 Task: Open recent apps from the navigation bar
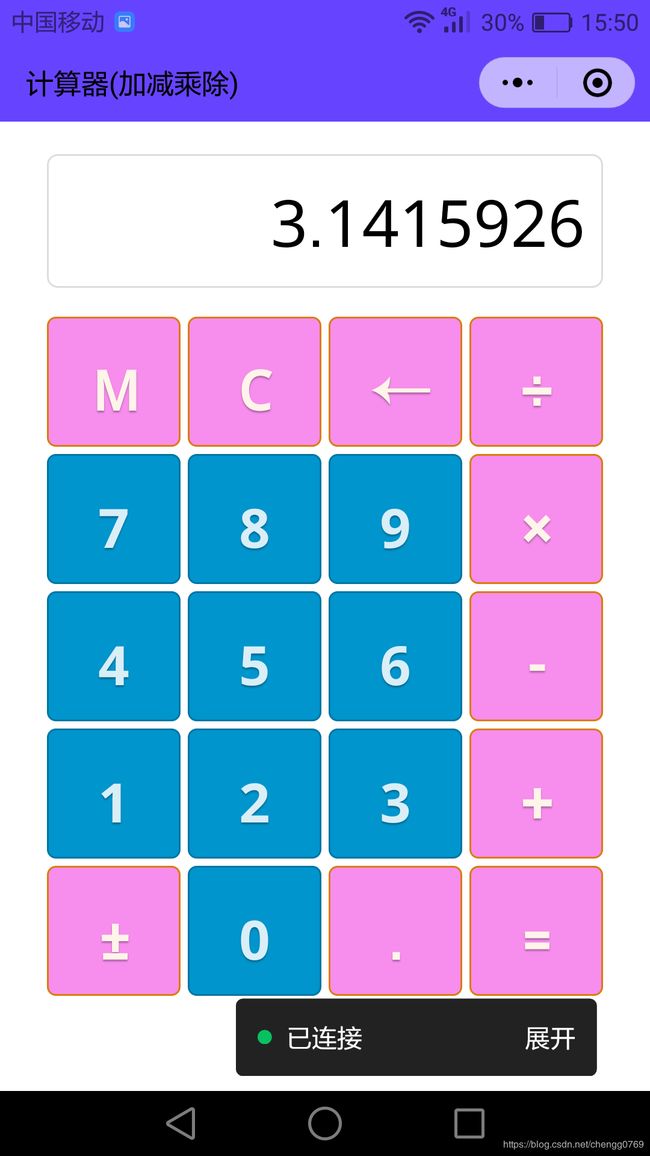[x=469, y=1124]
